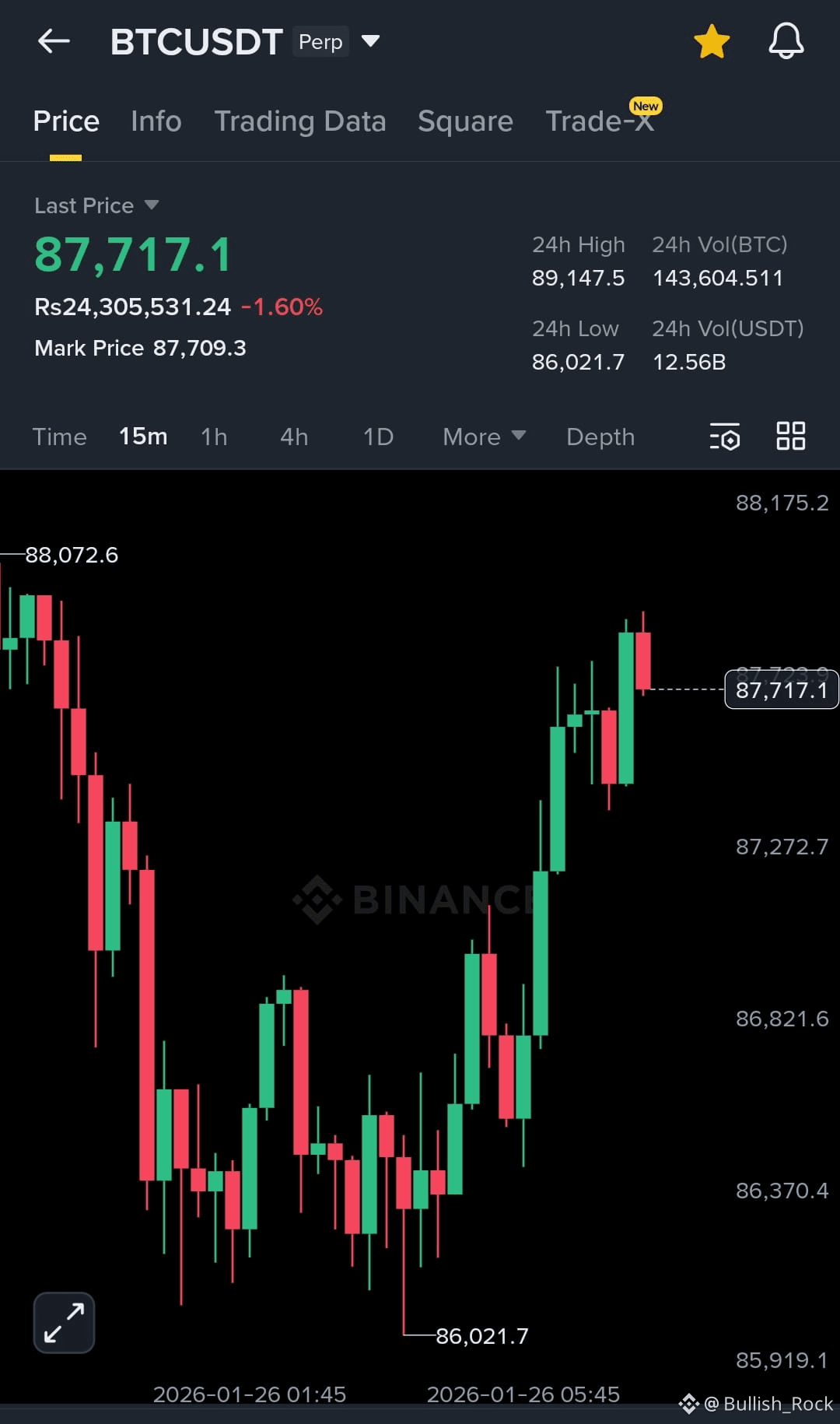
Task: Expand the chart to fullscreen
Action: coord(63,1321)
